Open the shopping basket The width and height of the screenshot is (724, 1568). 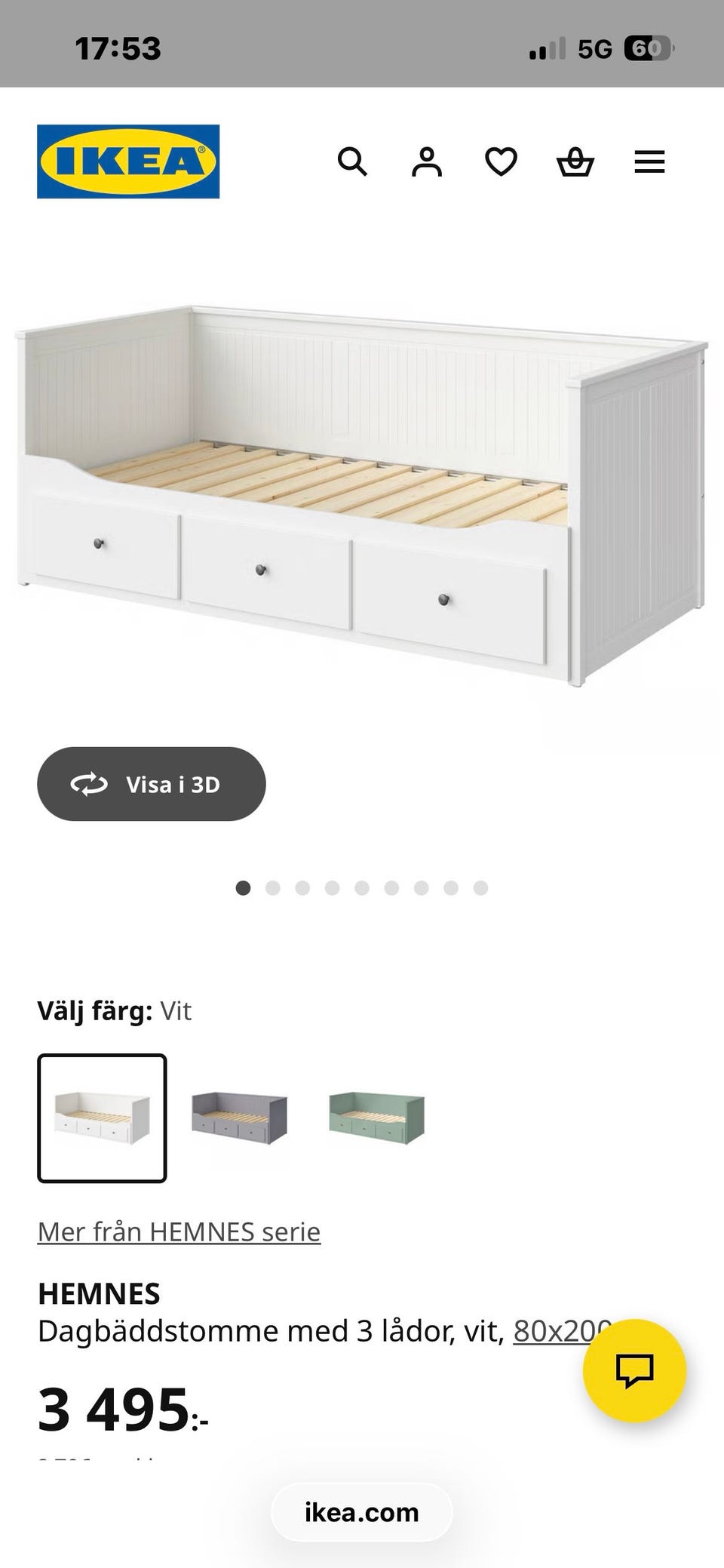[575, 162]
